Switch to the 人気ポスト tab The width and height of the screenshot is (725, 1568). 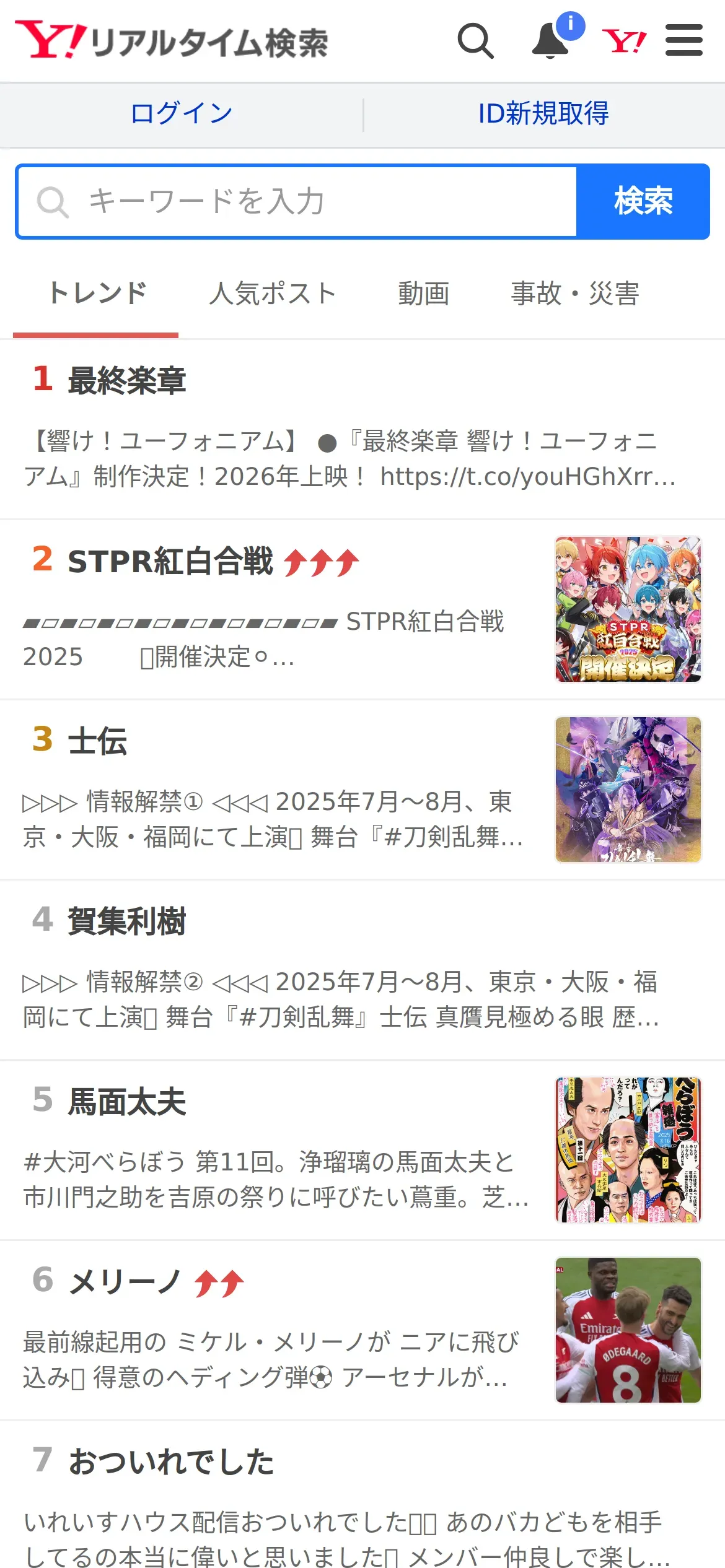tap(273, 294)
